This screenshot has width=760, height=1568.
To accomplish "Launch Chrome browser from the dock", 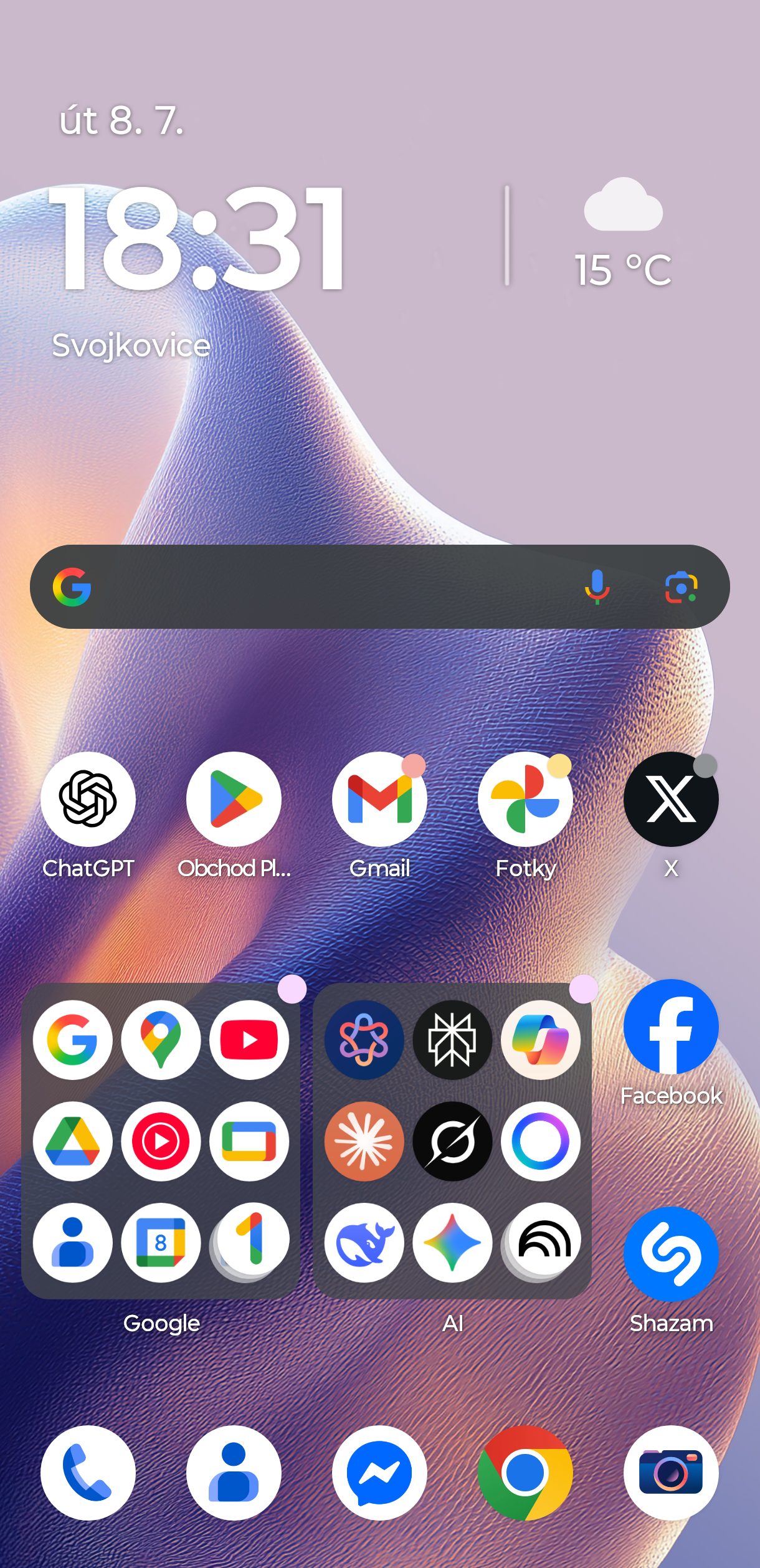I will coord(525,1473).
